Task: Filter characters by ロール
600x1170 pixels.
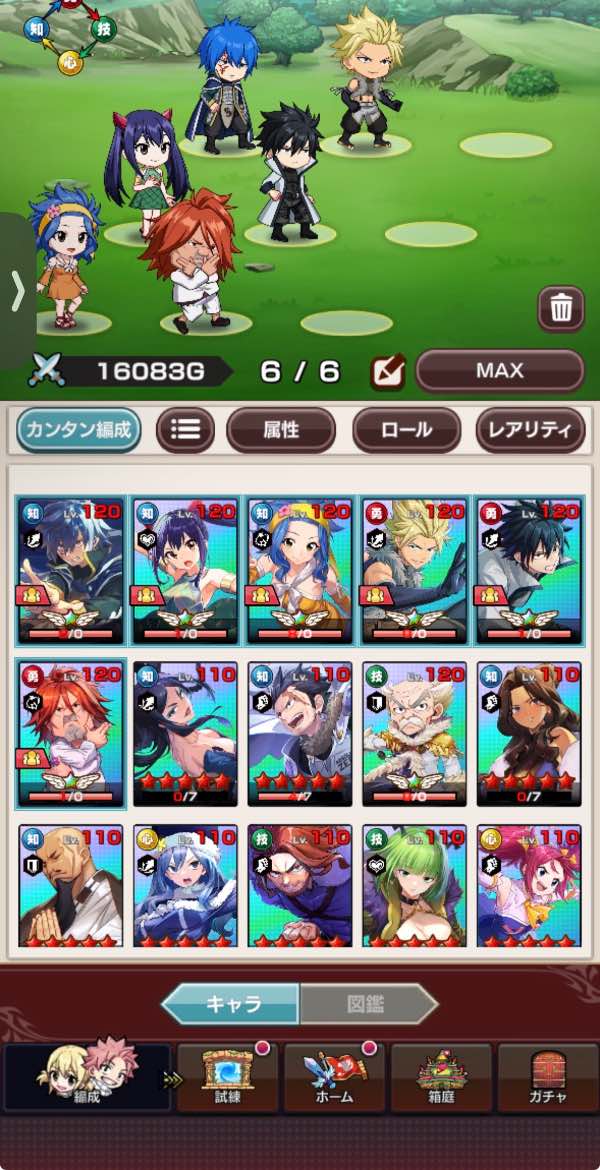Action: point(406,430)
